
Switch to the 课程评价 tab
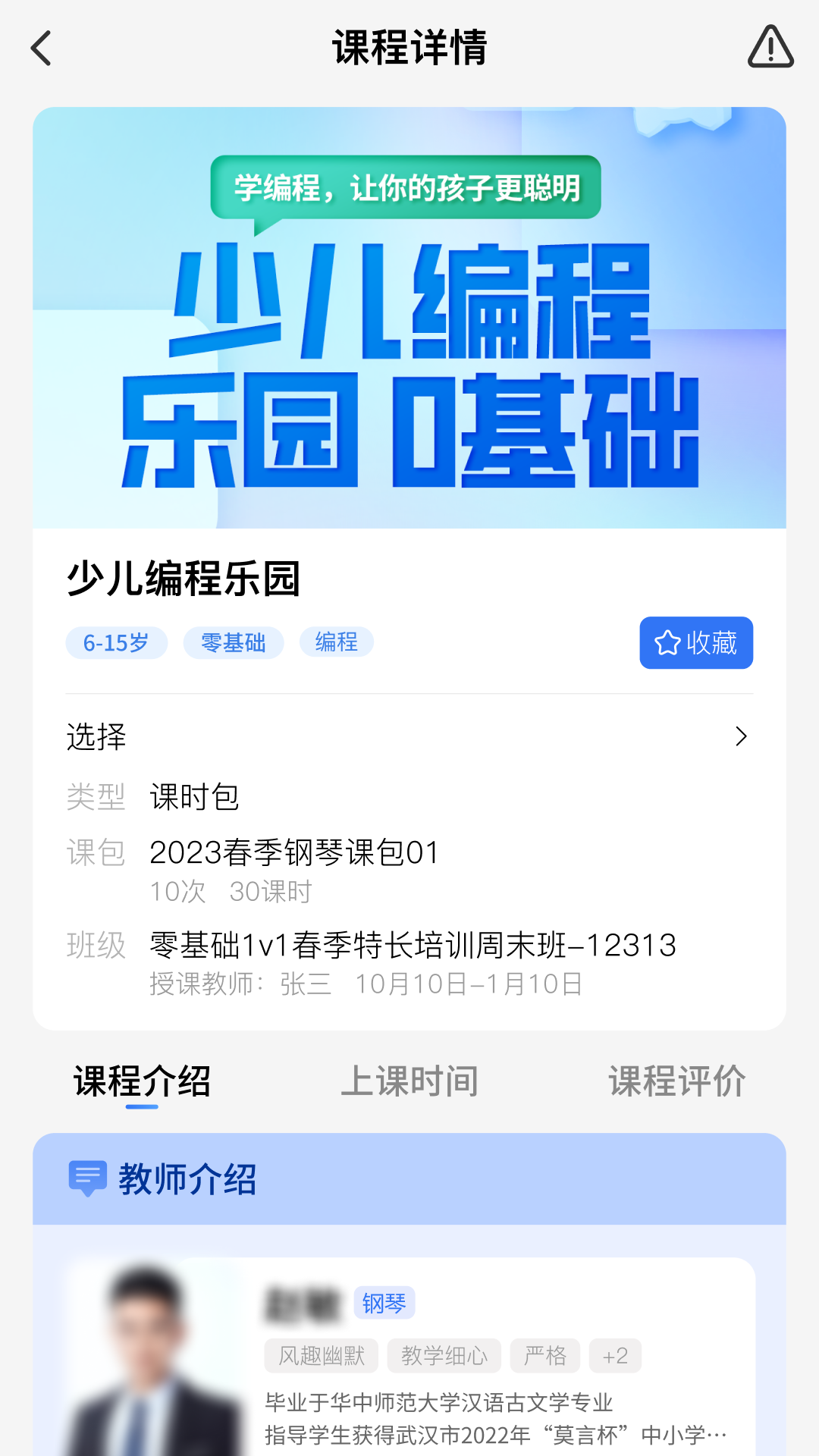tap(676, 1081)
